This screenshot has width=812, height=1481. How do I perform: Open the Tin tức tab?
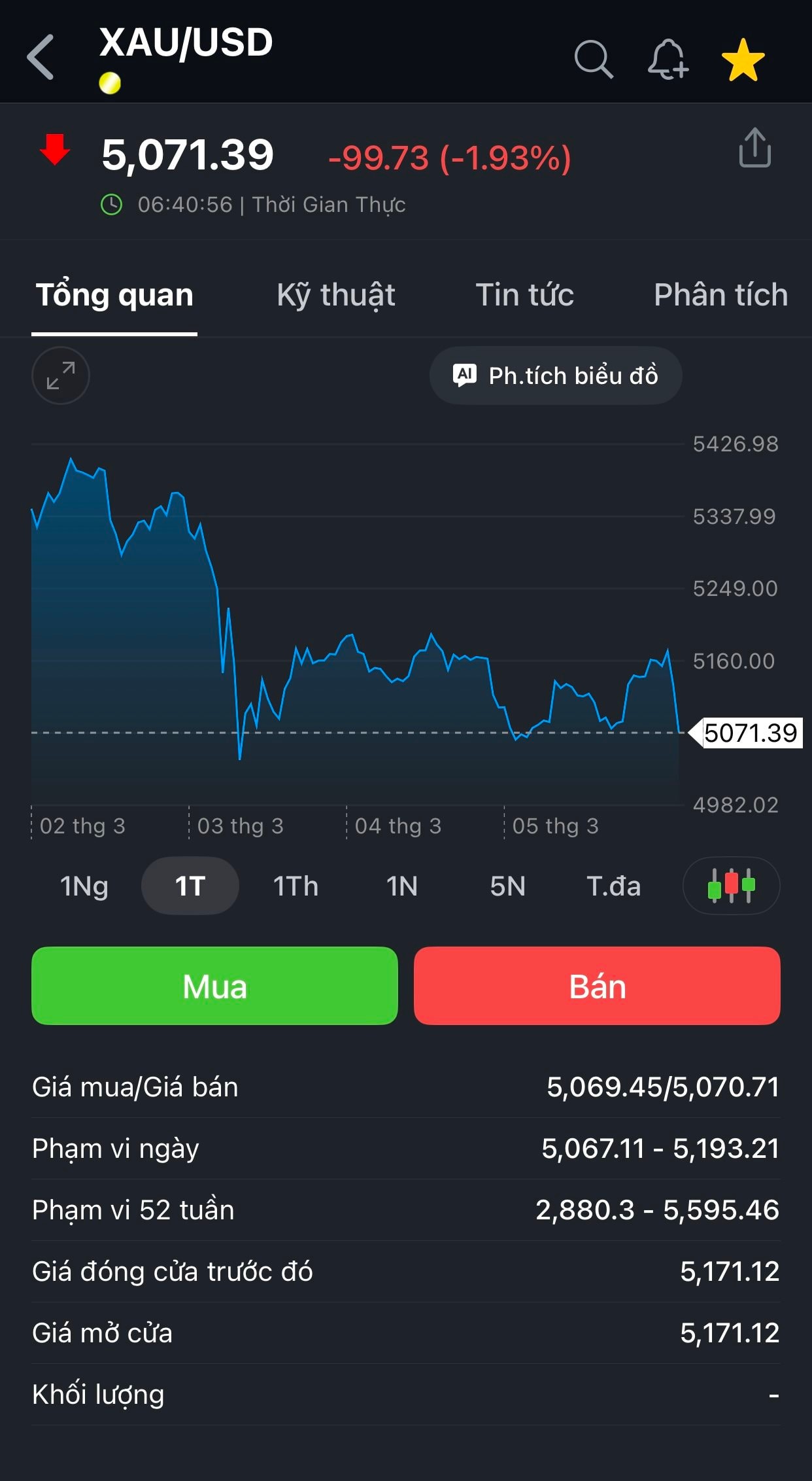524,295
